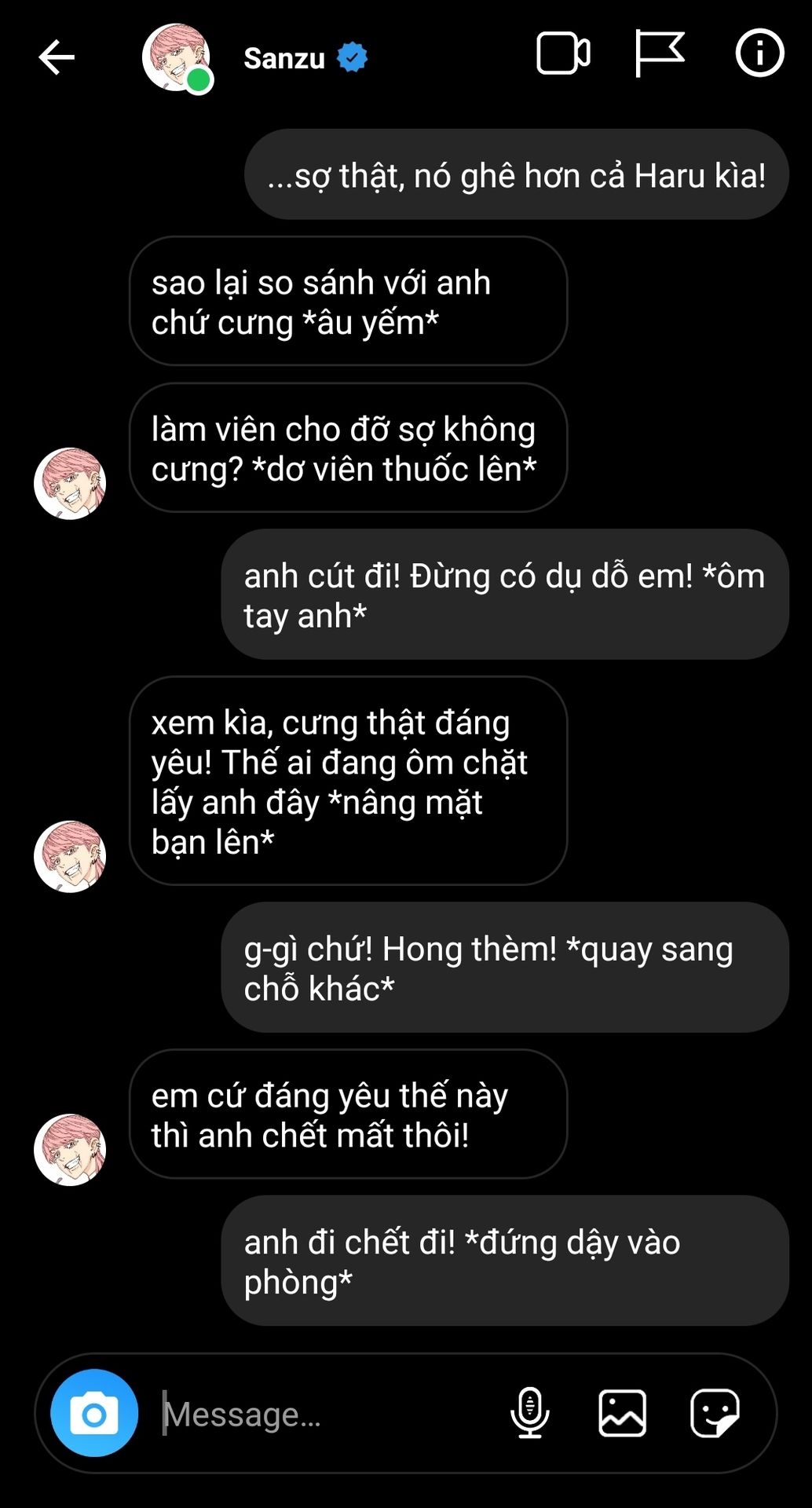Open the sticker picker icon

click(715, 1413)
